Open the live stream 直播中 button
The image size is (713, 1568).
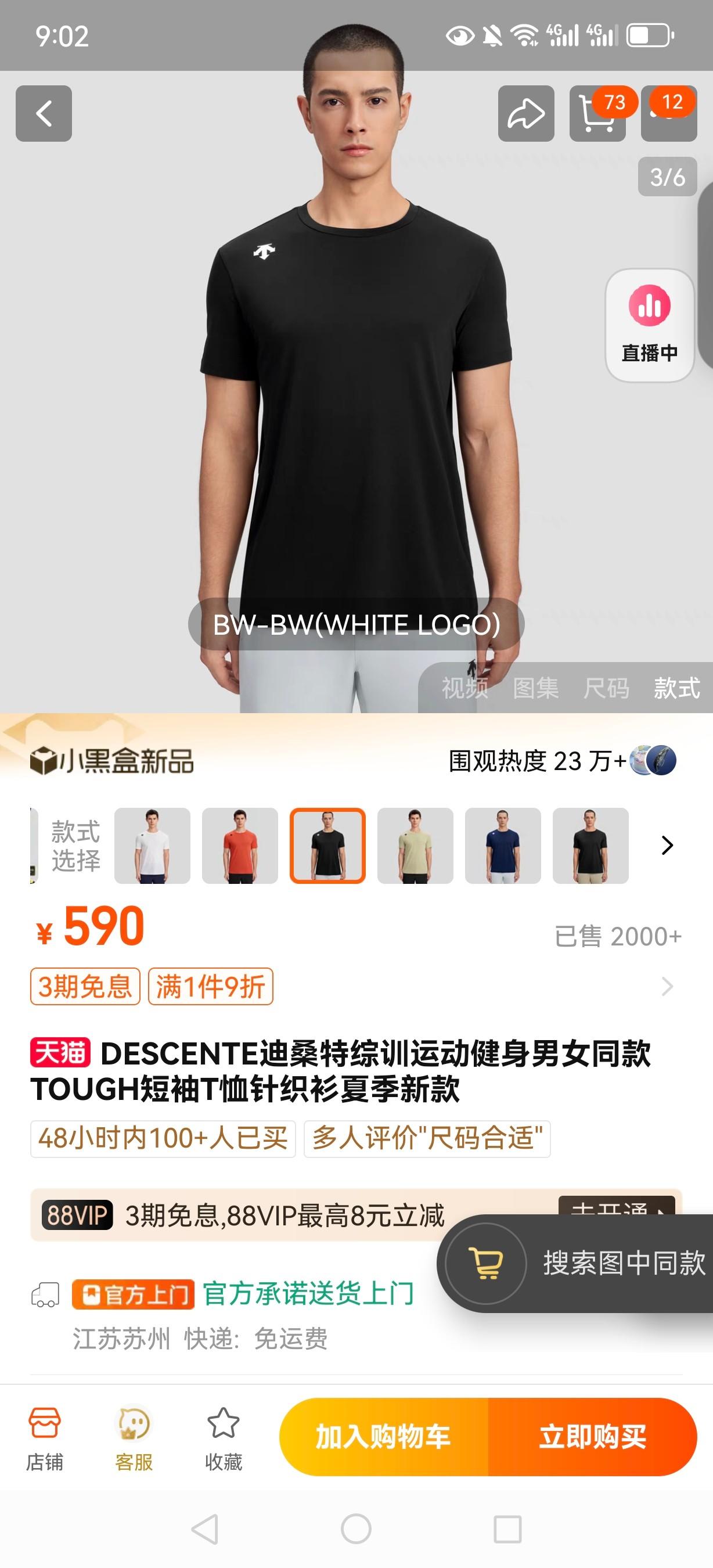649,326
